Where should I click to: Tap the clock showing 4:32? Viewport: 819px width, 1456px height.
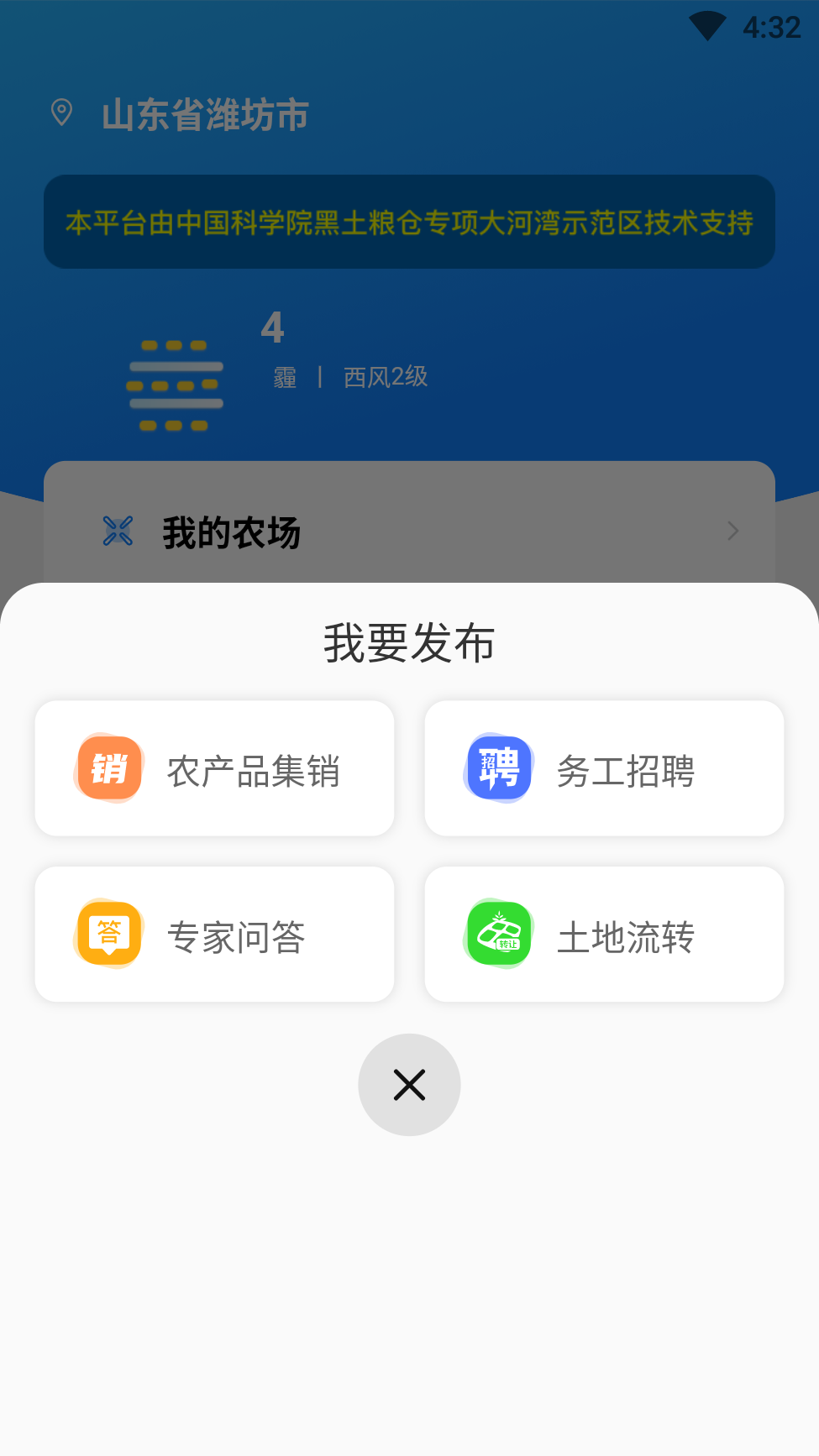tap(773, 26)
